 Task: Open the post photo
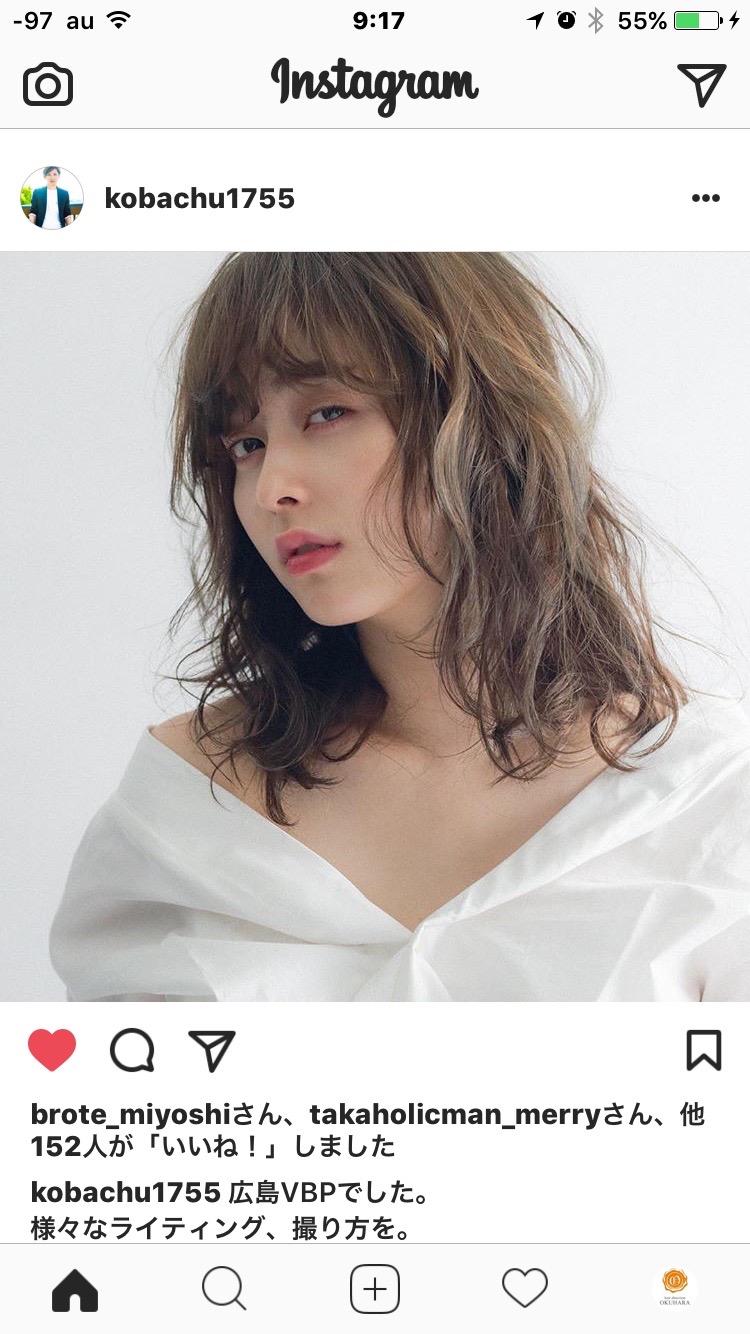click(375, 626)
